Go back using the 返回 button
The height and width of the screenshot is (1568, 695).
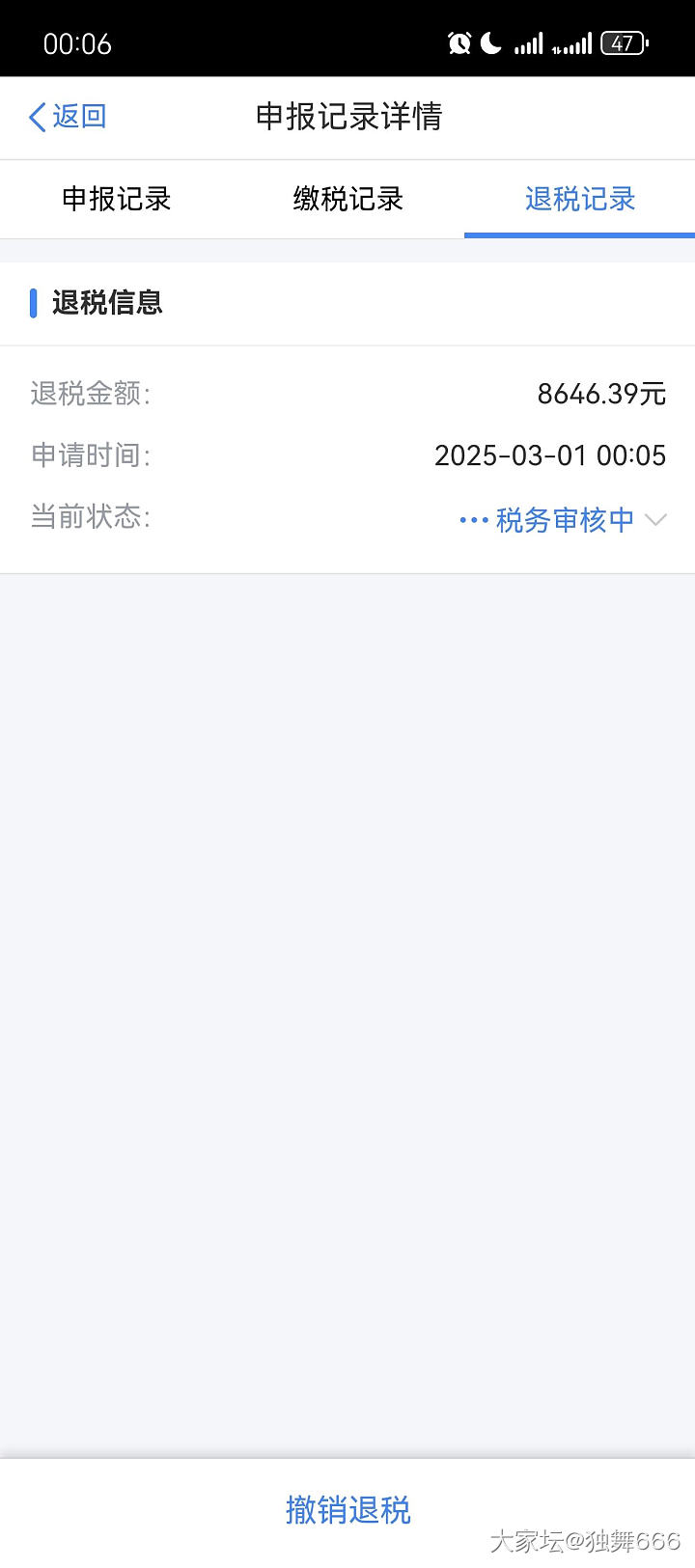(68, 117)
